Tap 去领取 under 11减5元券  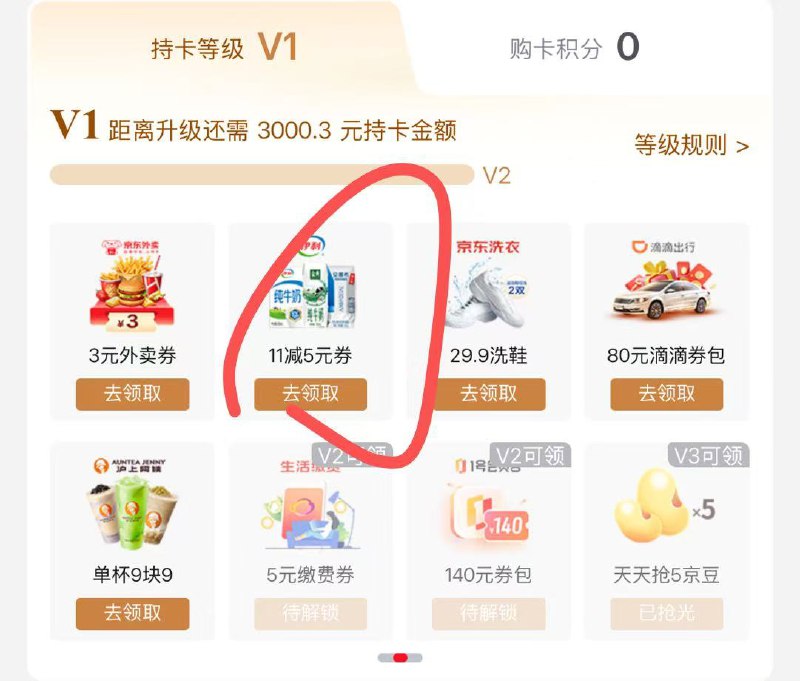(x=310, y=394)
